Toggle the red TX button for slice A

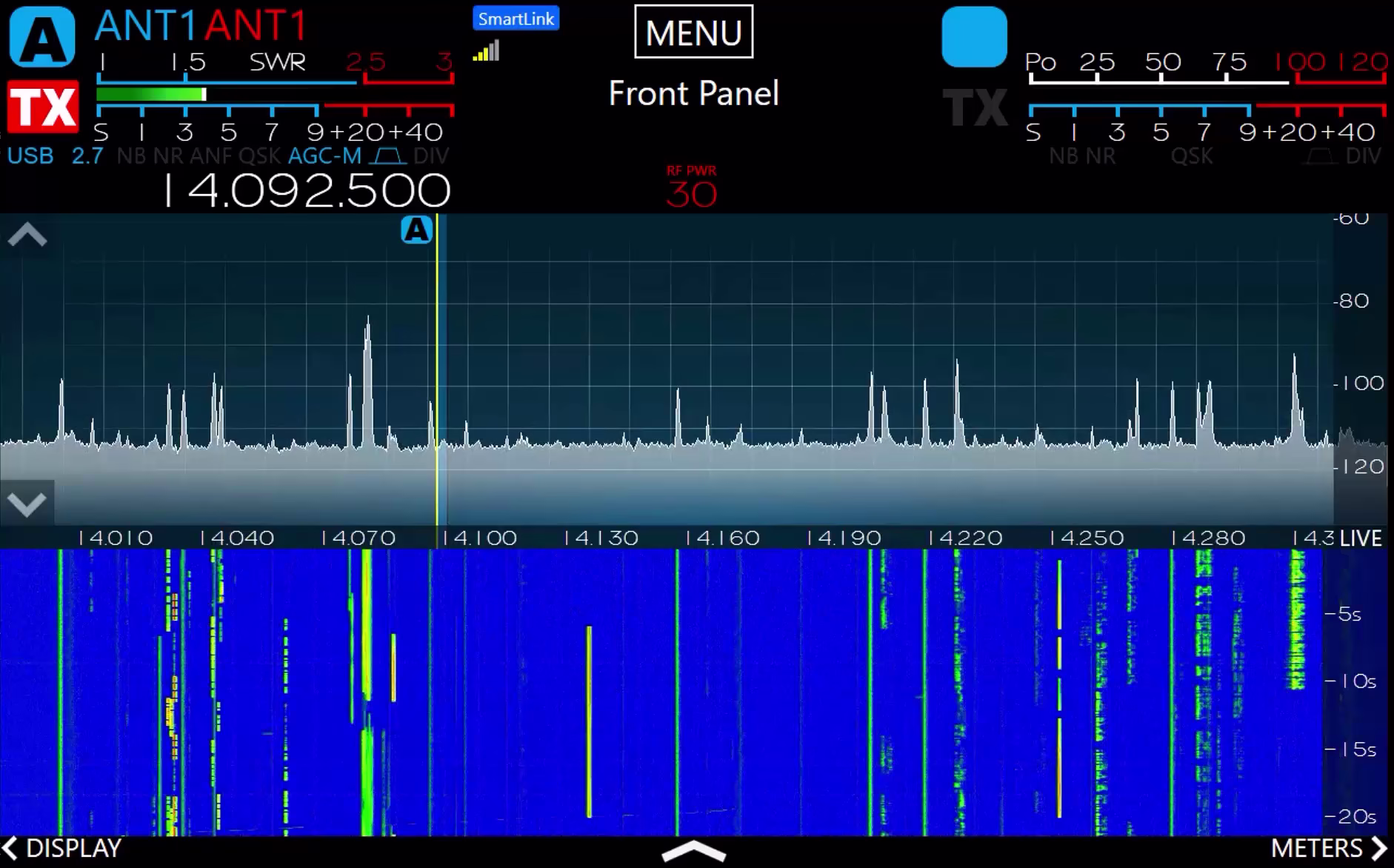(x=43, y=107)
